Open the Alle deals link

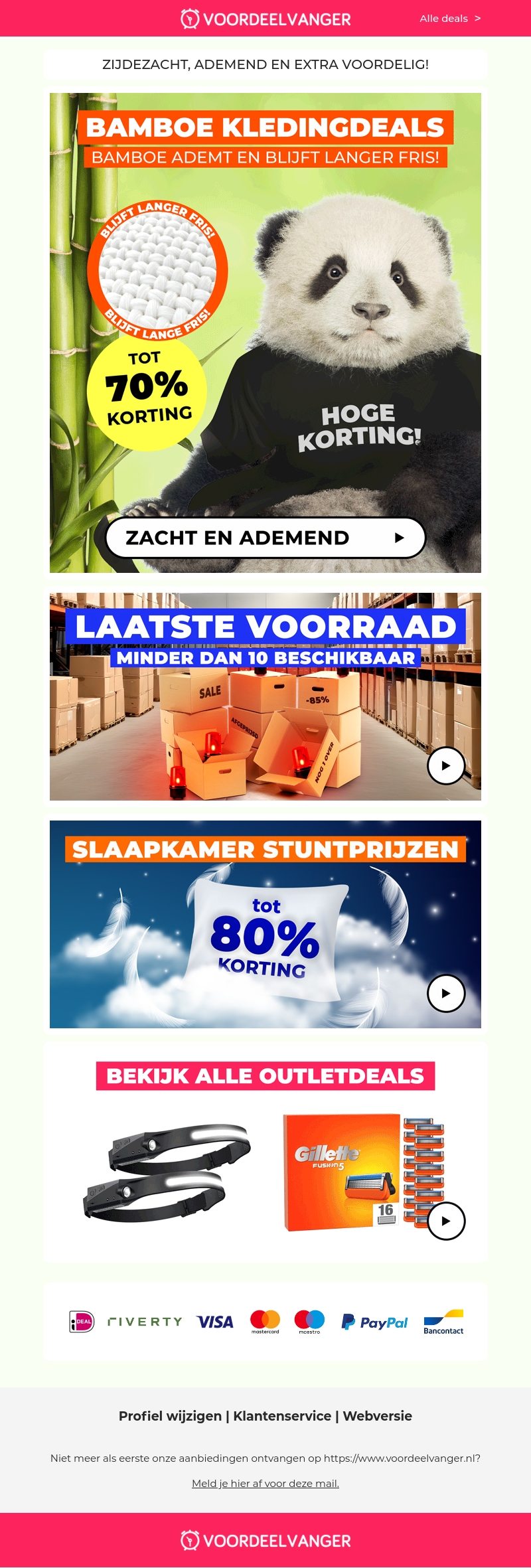pyautogui.click(x=449, y=19)
